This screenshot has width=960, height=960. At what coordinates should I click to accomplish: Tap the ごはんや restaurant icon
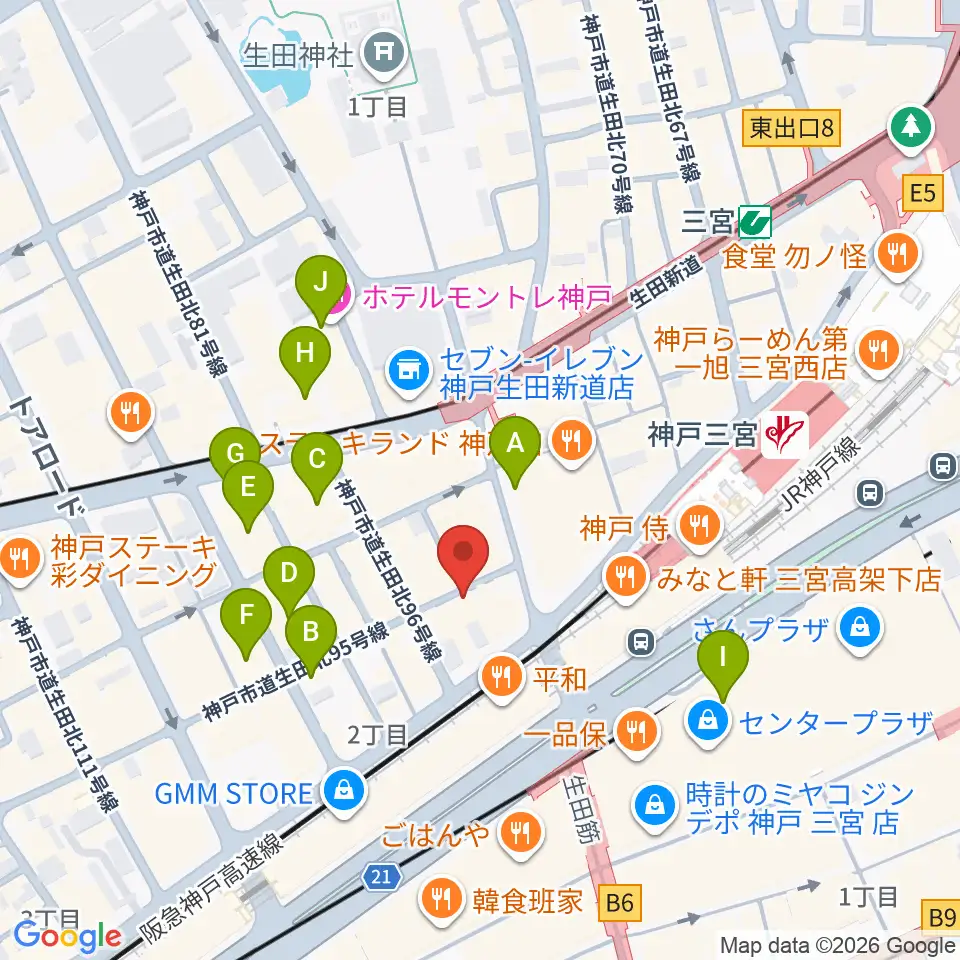[520, 835]
